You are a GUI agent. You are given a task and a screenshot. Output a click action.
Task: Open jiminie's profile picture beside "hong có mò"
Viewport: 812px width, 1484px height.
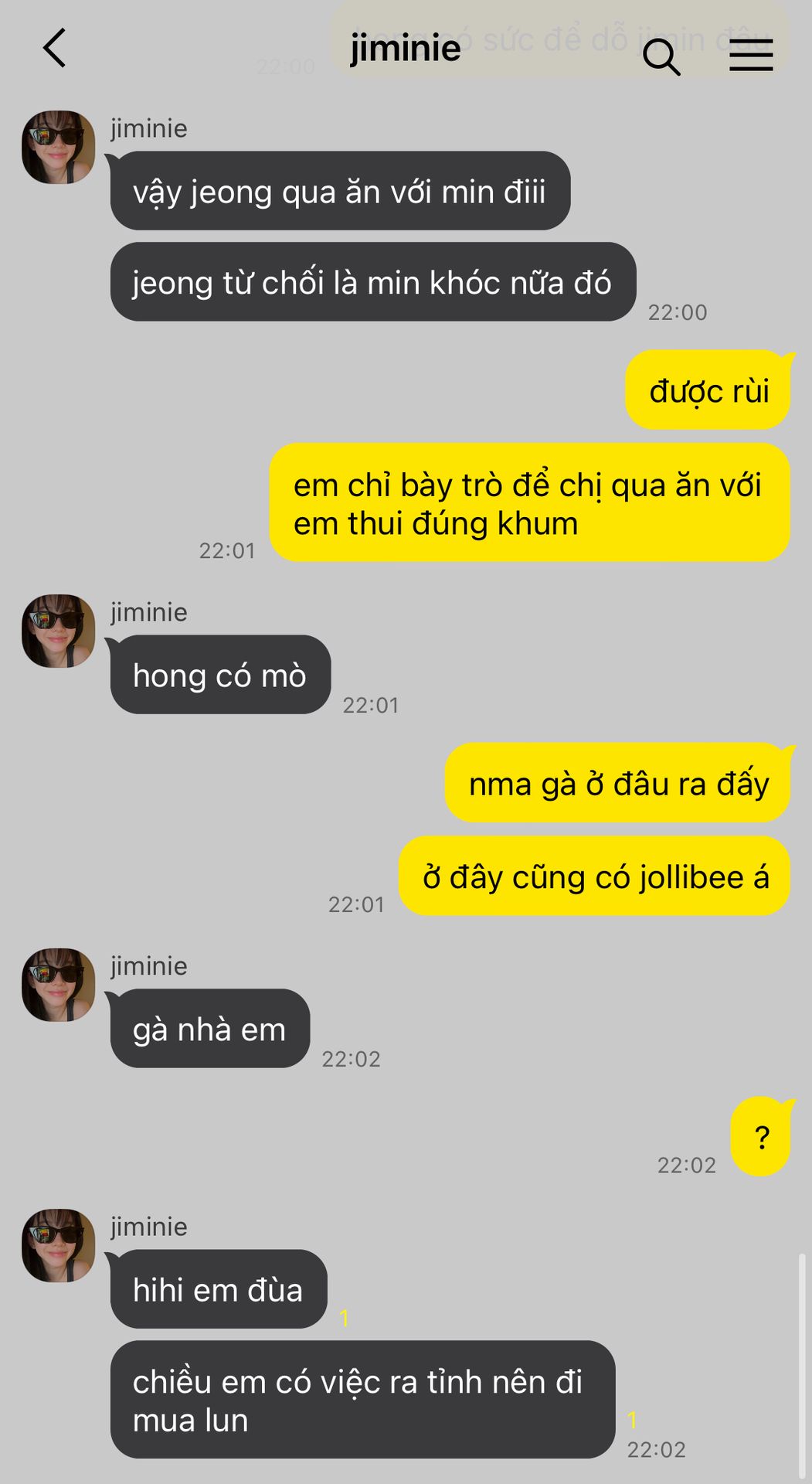coord(59,631)
